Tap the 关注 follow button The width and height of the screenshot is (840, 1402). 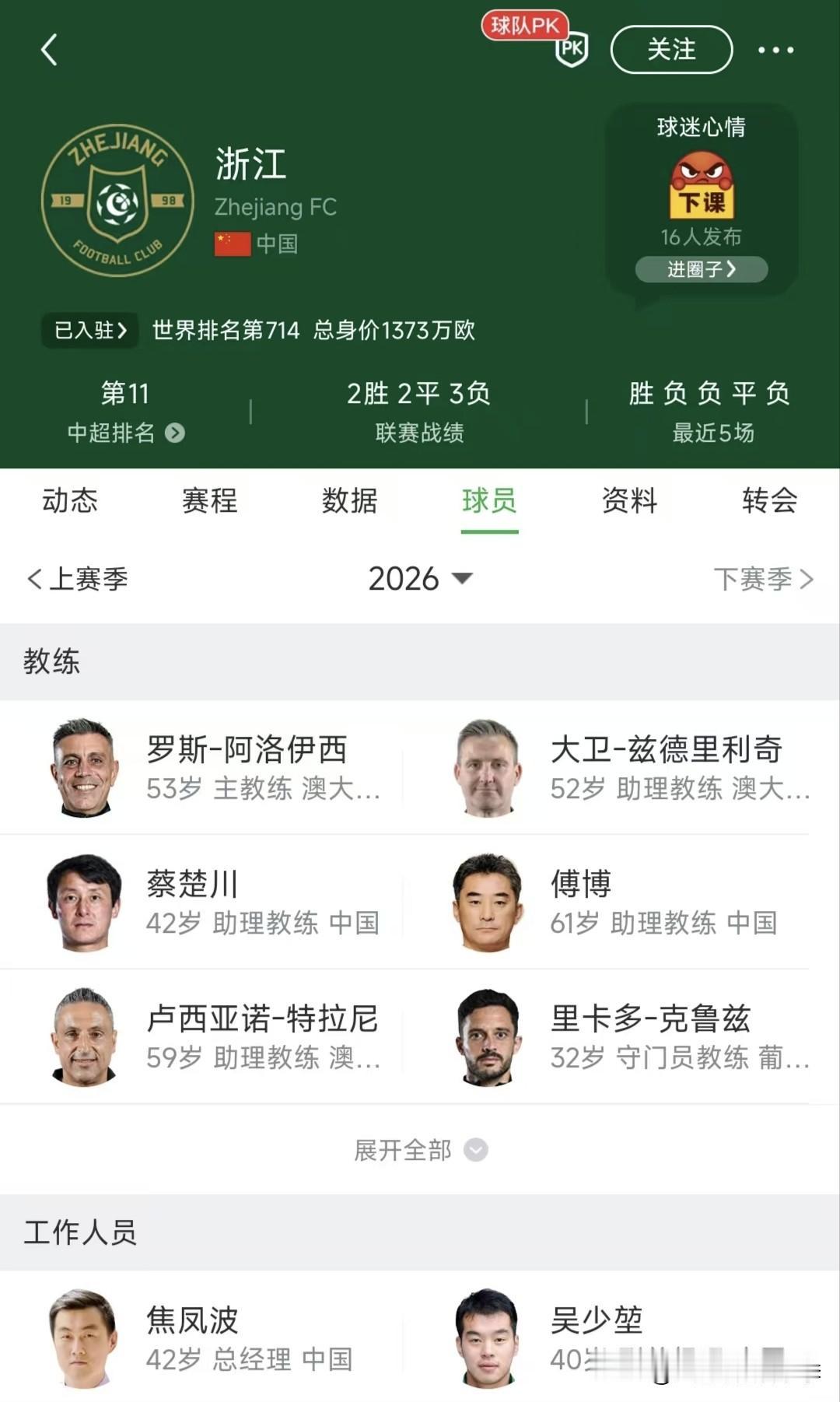pos(670,49)
